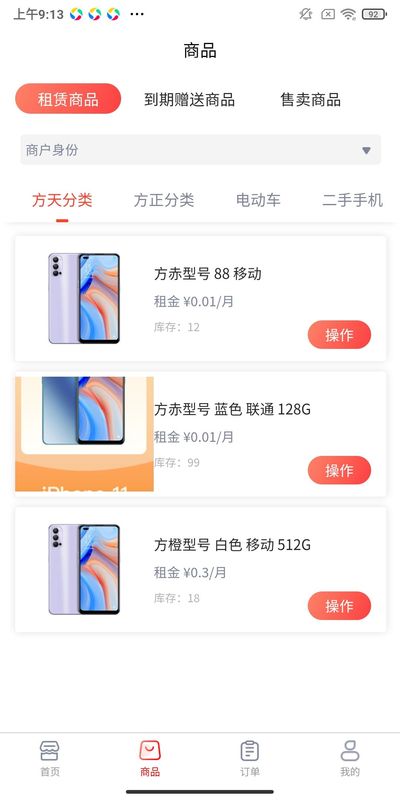Screen dimensions: 400x800
Task: Open the 方赤型号 88 移动 product card
Action: click(x=201, y=298)
